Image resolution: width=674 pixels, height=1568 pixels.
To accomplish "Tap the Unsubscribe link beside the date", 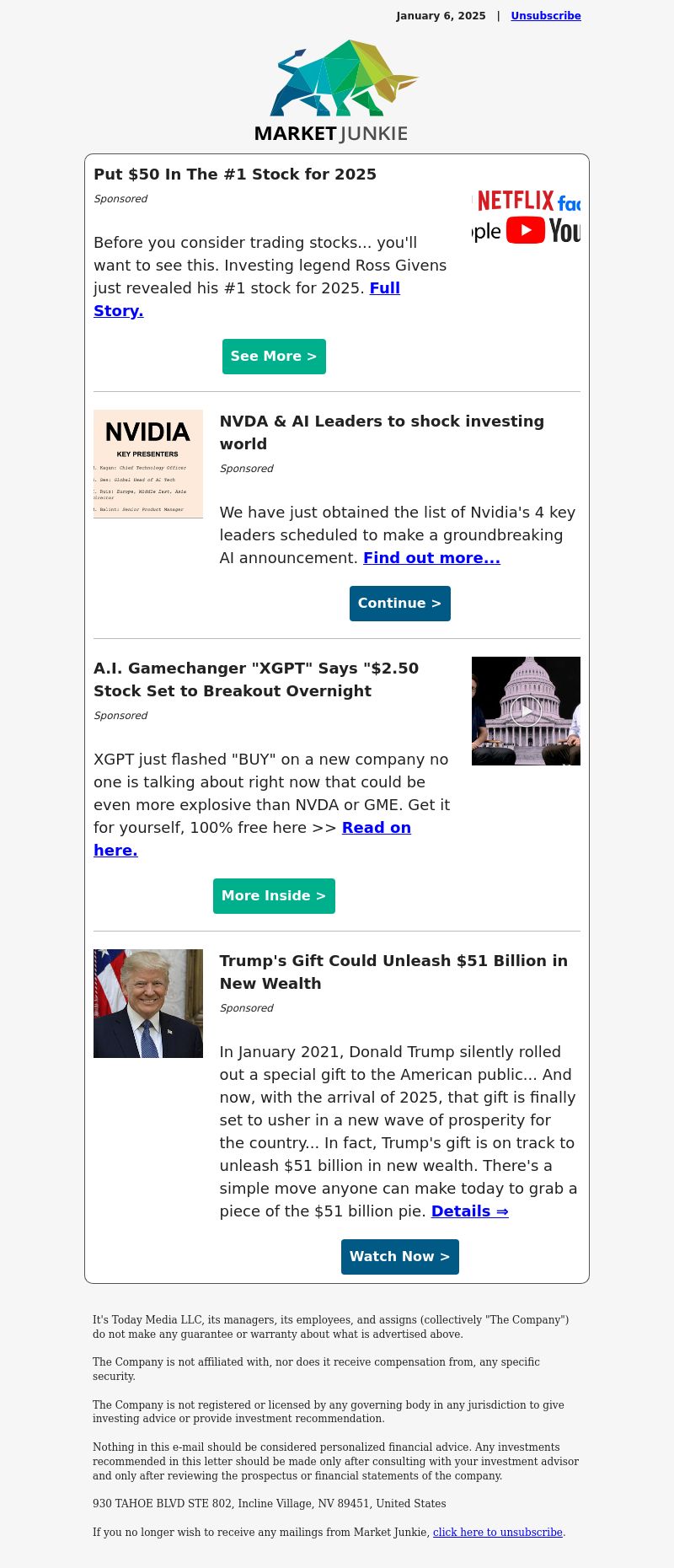I will (545, 16).
